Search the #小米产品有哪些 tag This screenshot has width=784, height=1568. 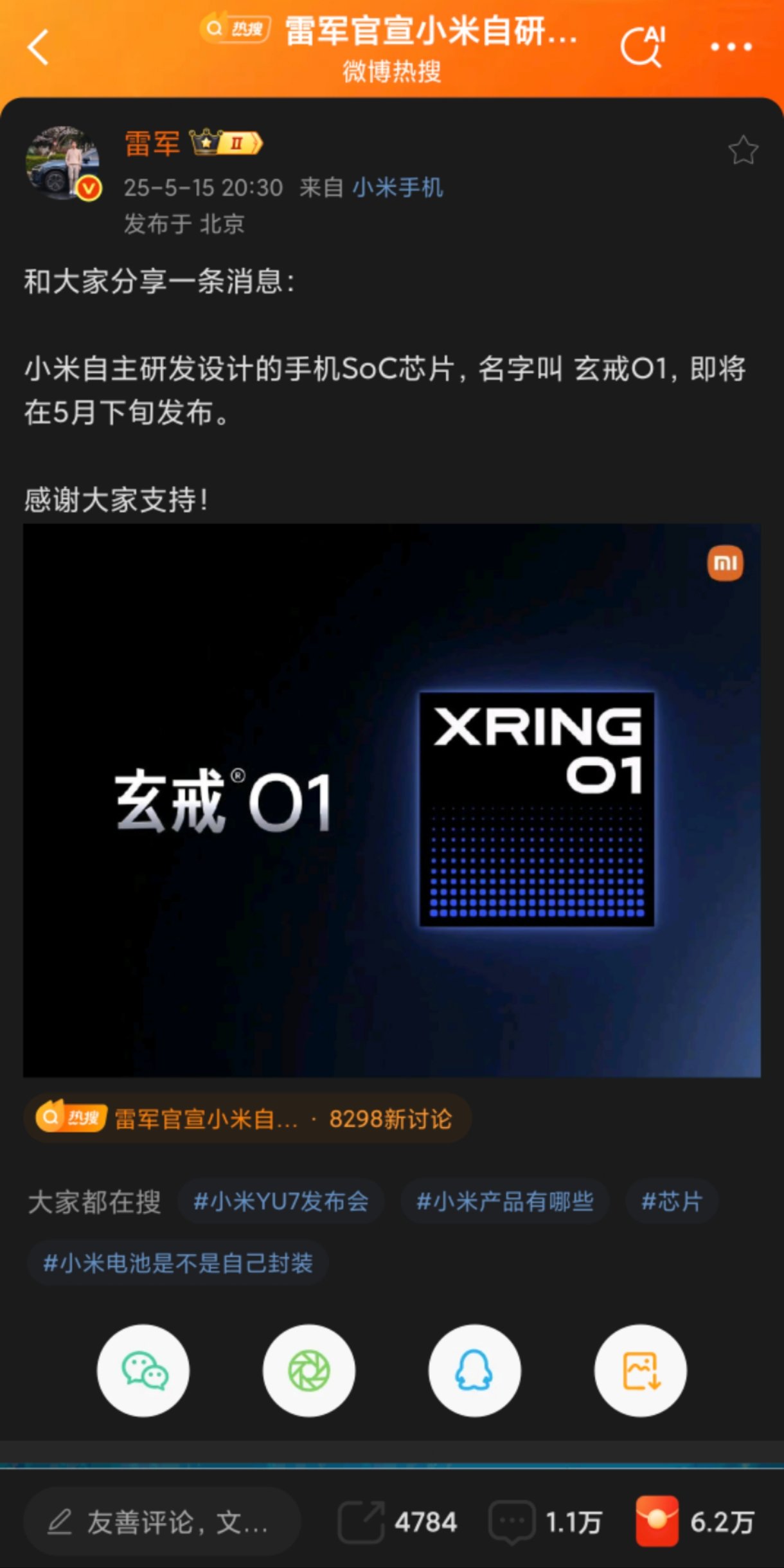point(504,1201)
